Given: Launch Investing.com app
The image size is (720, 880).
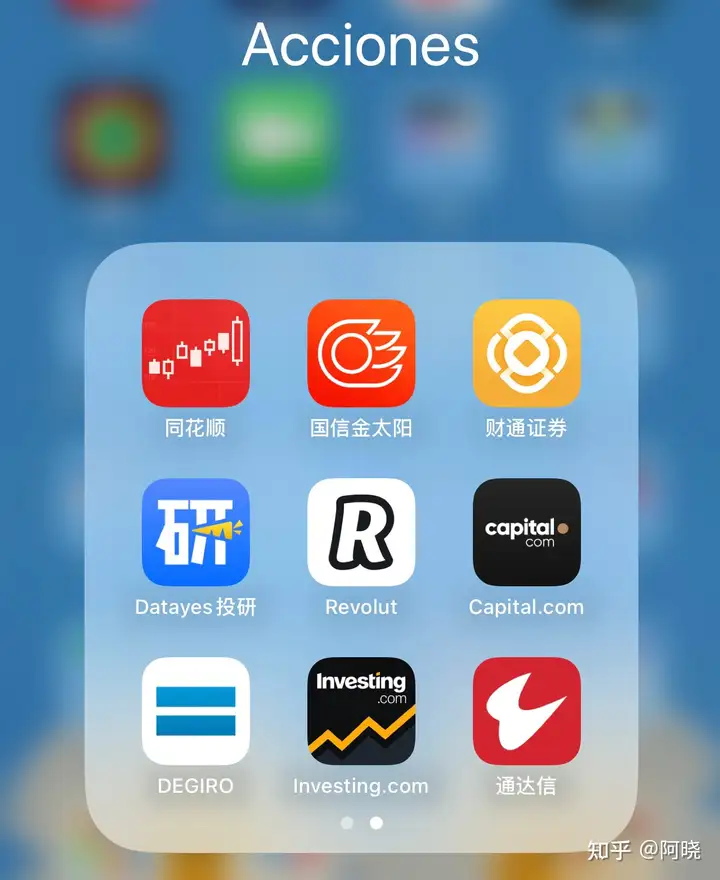Looking at the screenshot, I should tap(361, 711).
